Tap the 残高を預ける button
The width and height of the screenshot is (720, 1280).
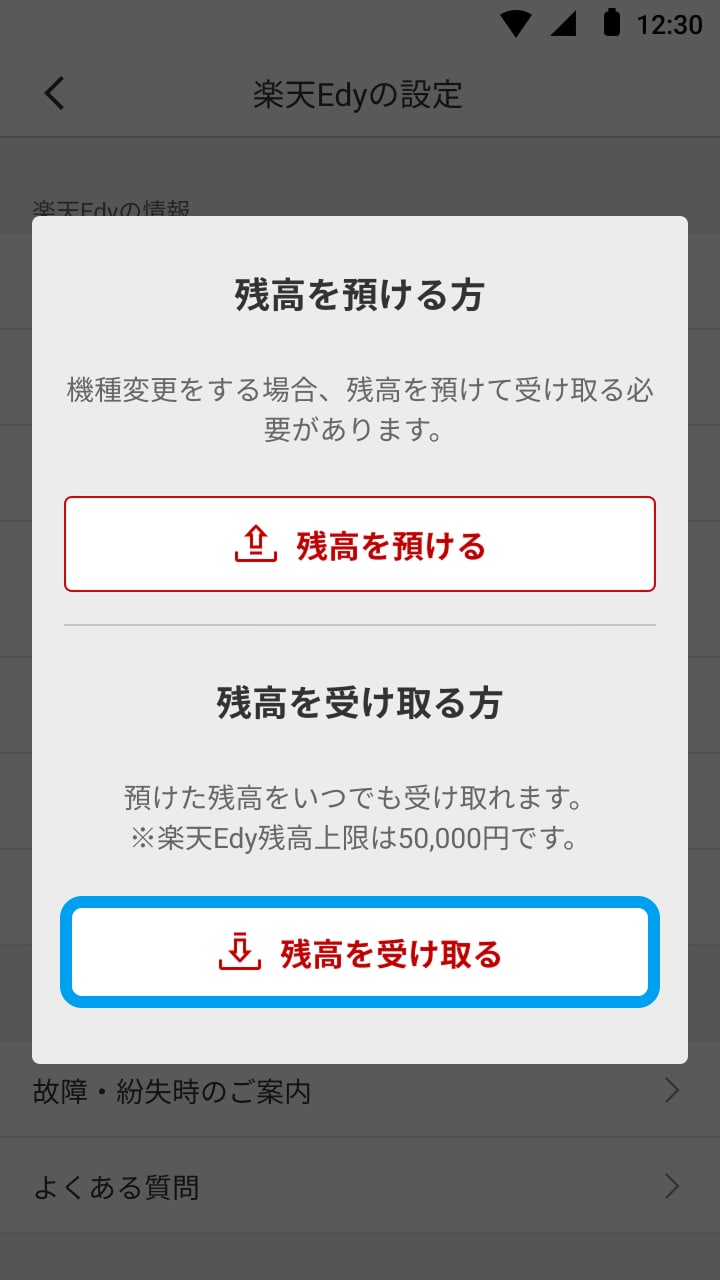coord(360,545)
